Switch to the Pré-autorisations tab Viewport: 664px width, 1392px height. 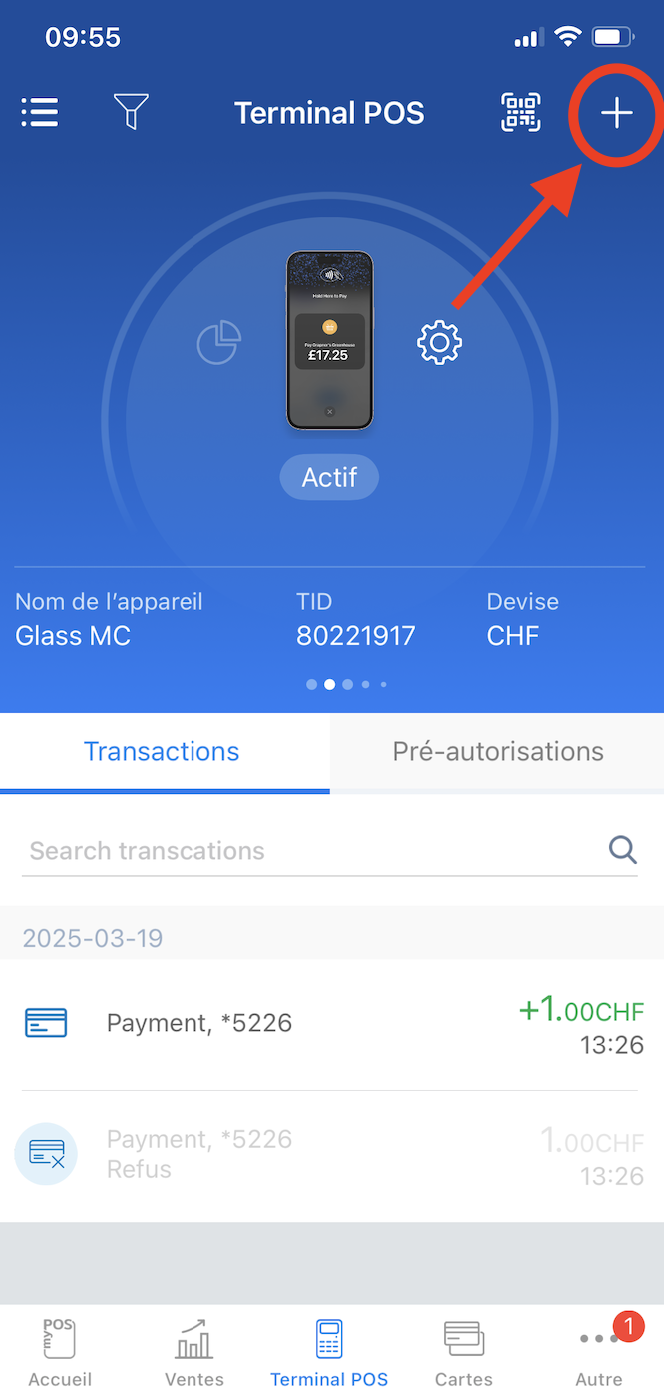pyautogui.click(x=498, y=752)
